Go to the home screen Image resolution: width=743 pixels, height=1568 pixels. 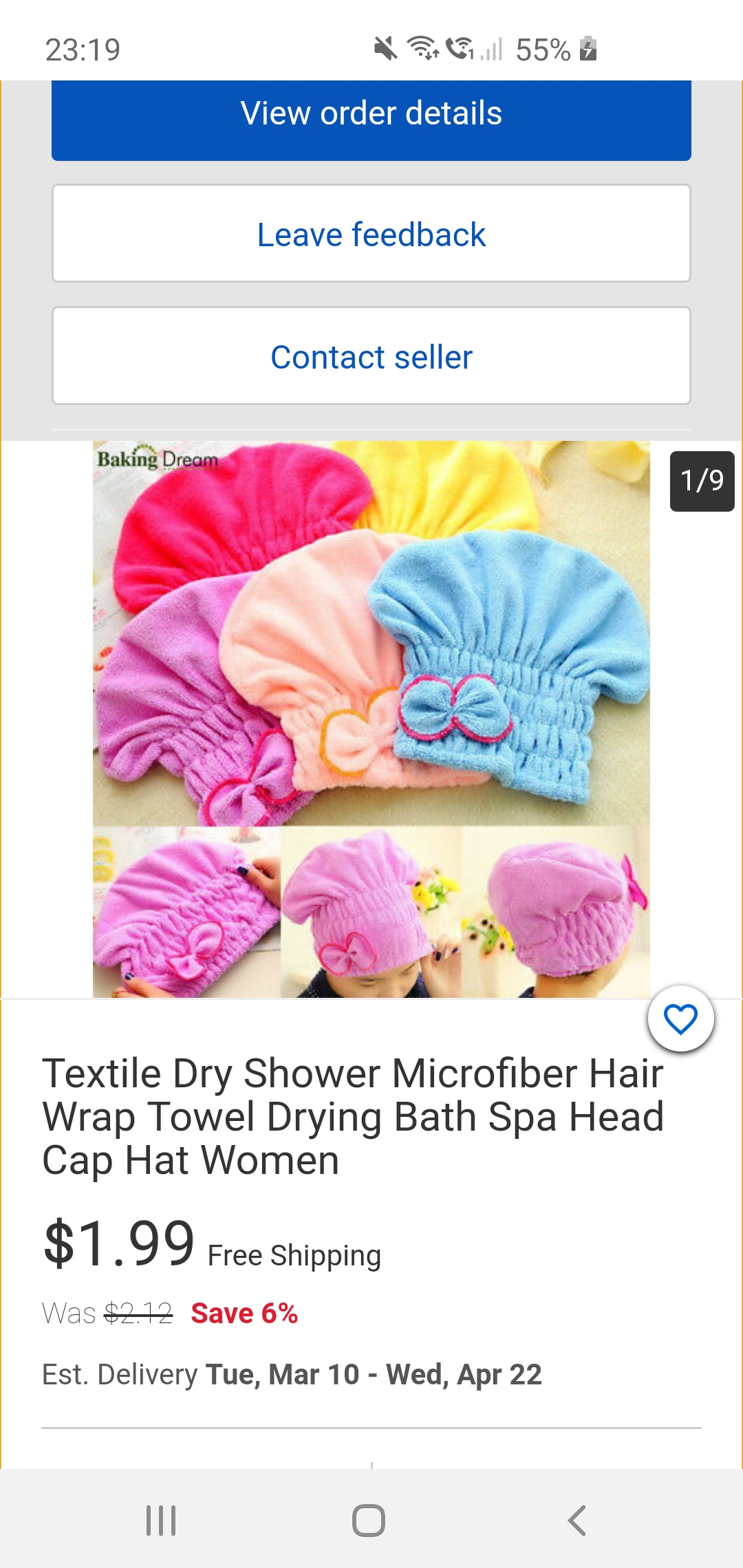coord(369,1520)
